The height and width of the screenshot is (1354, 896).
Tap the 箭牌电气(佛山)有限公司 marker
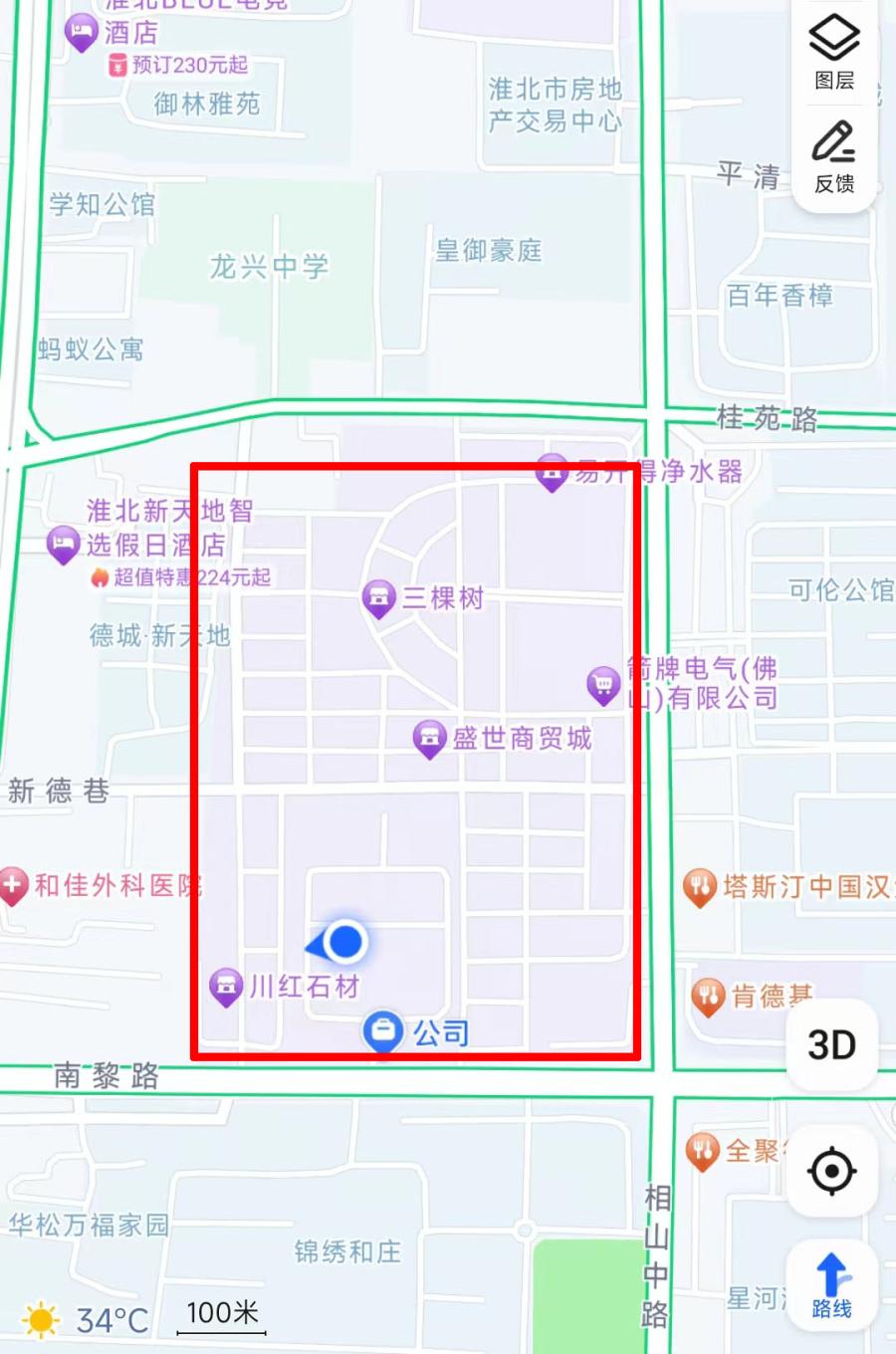coord(603,684)
